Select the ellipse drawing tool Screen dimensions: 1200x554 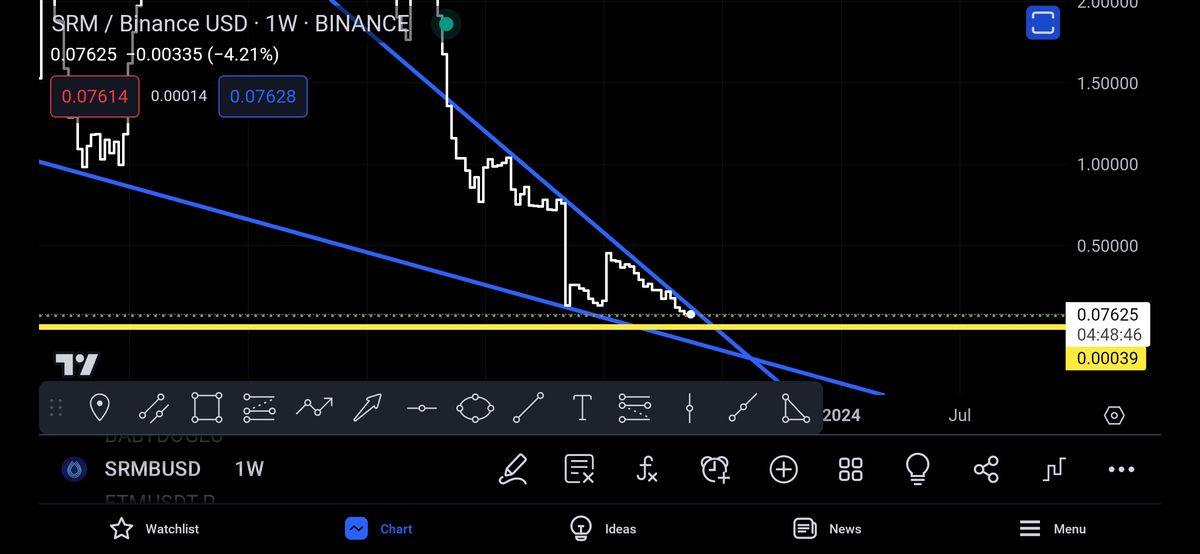point(474,407)
